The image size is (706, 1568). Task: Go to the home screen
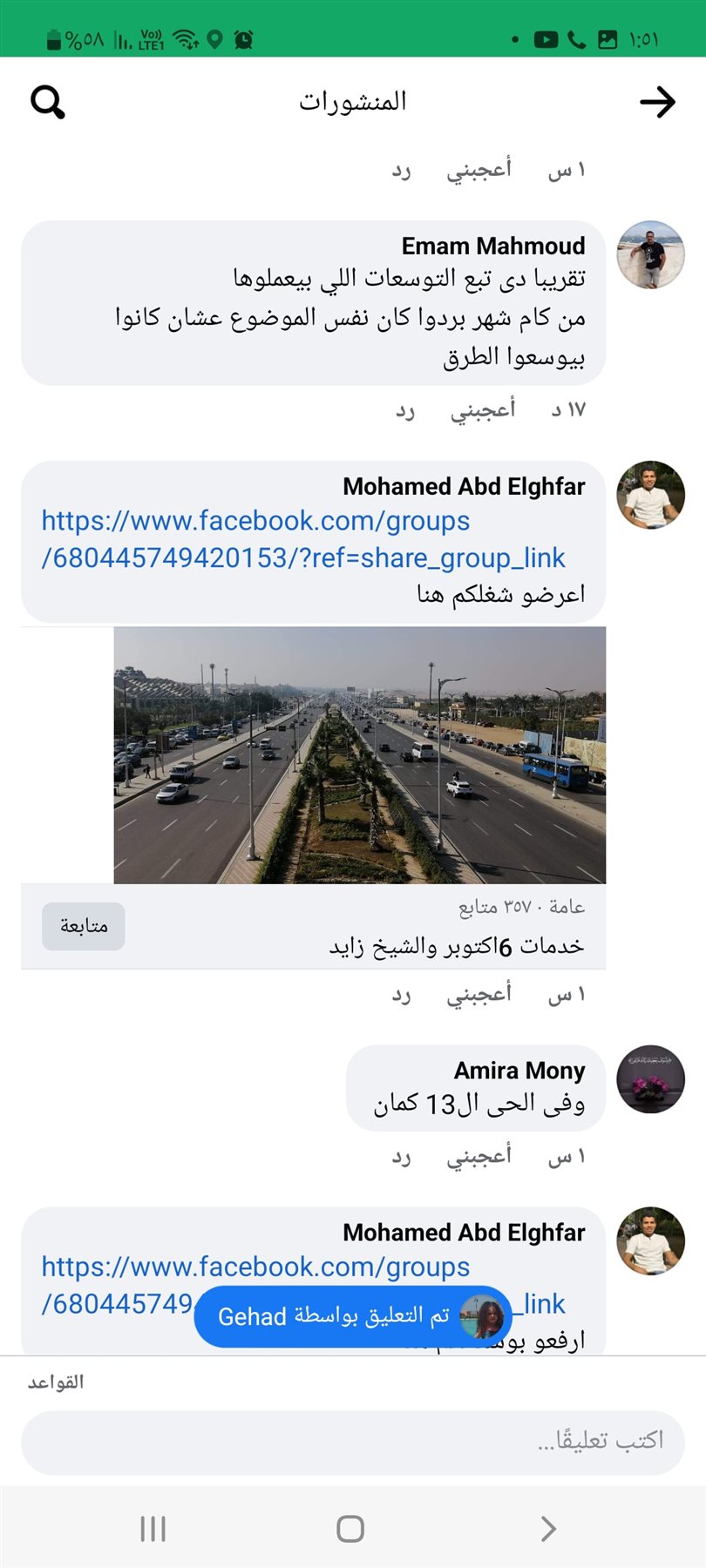[x=350, y=1529]
